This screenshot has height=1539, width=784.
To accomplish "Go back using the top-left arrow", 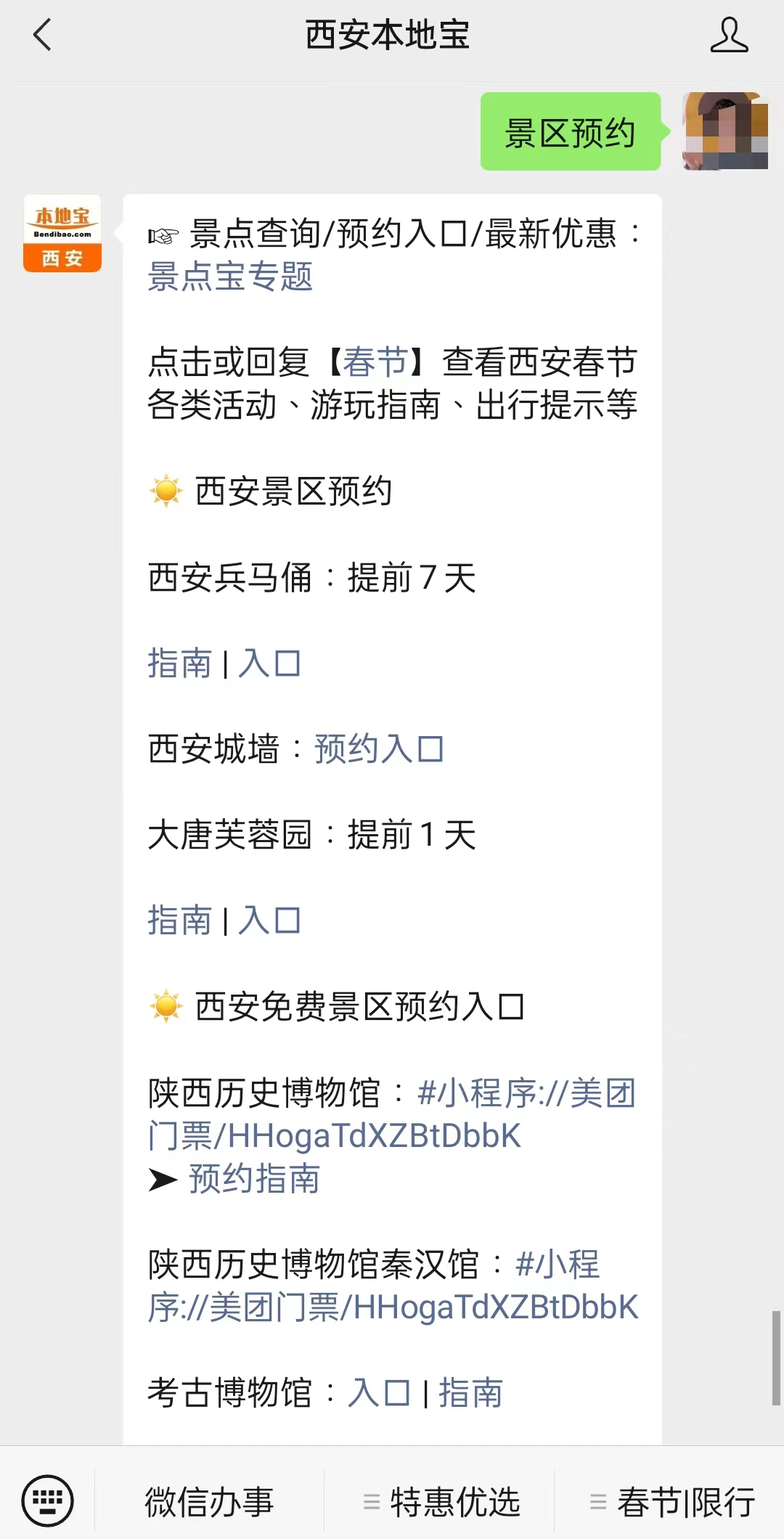I will (x=42, y=35).
